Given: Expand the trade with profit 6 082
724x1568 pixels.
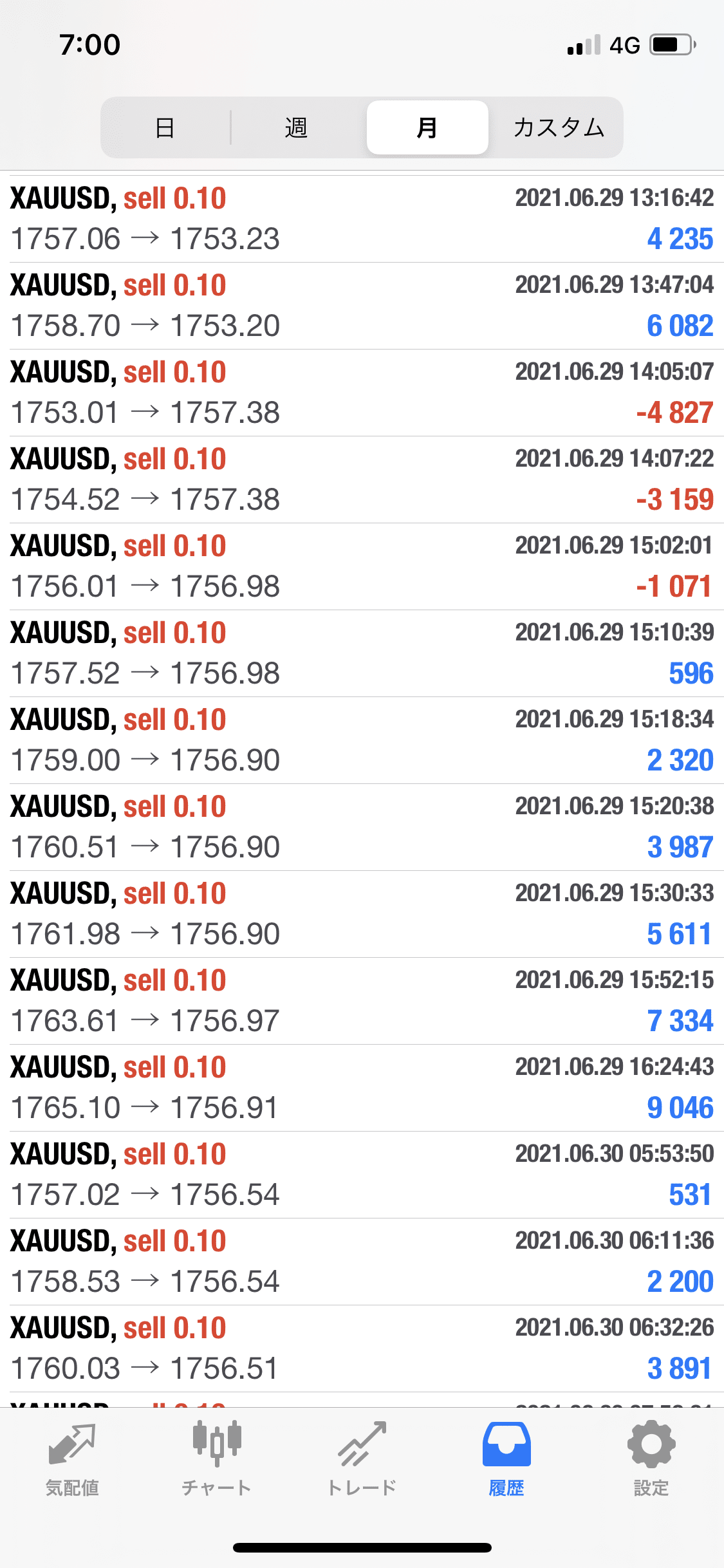Looking at the screenshot, I should [362, 305].
